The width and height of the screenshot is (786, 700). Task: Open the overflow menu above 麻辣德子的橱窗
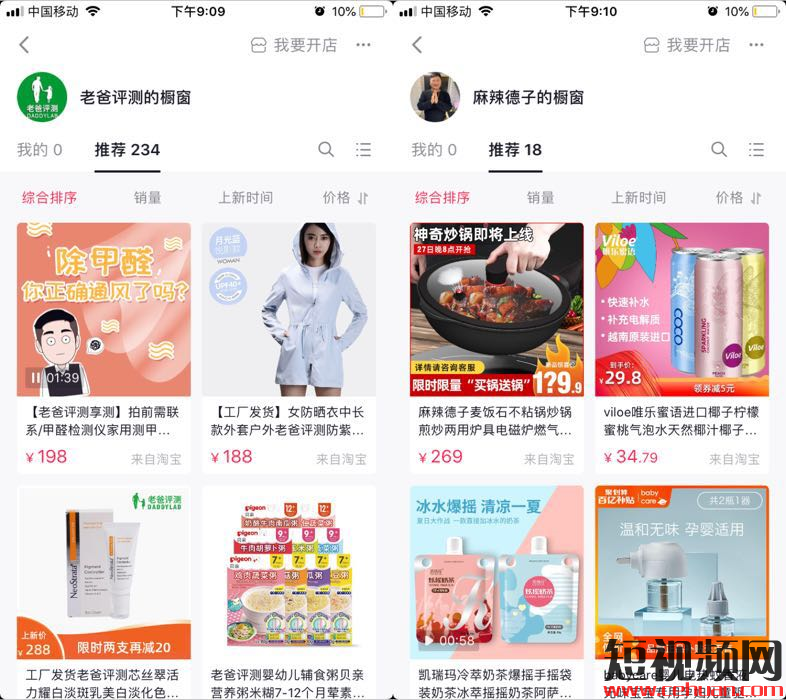(756, 45)
